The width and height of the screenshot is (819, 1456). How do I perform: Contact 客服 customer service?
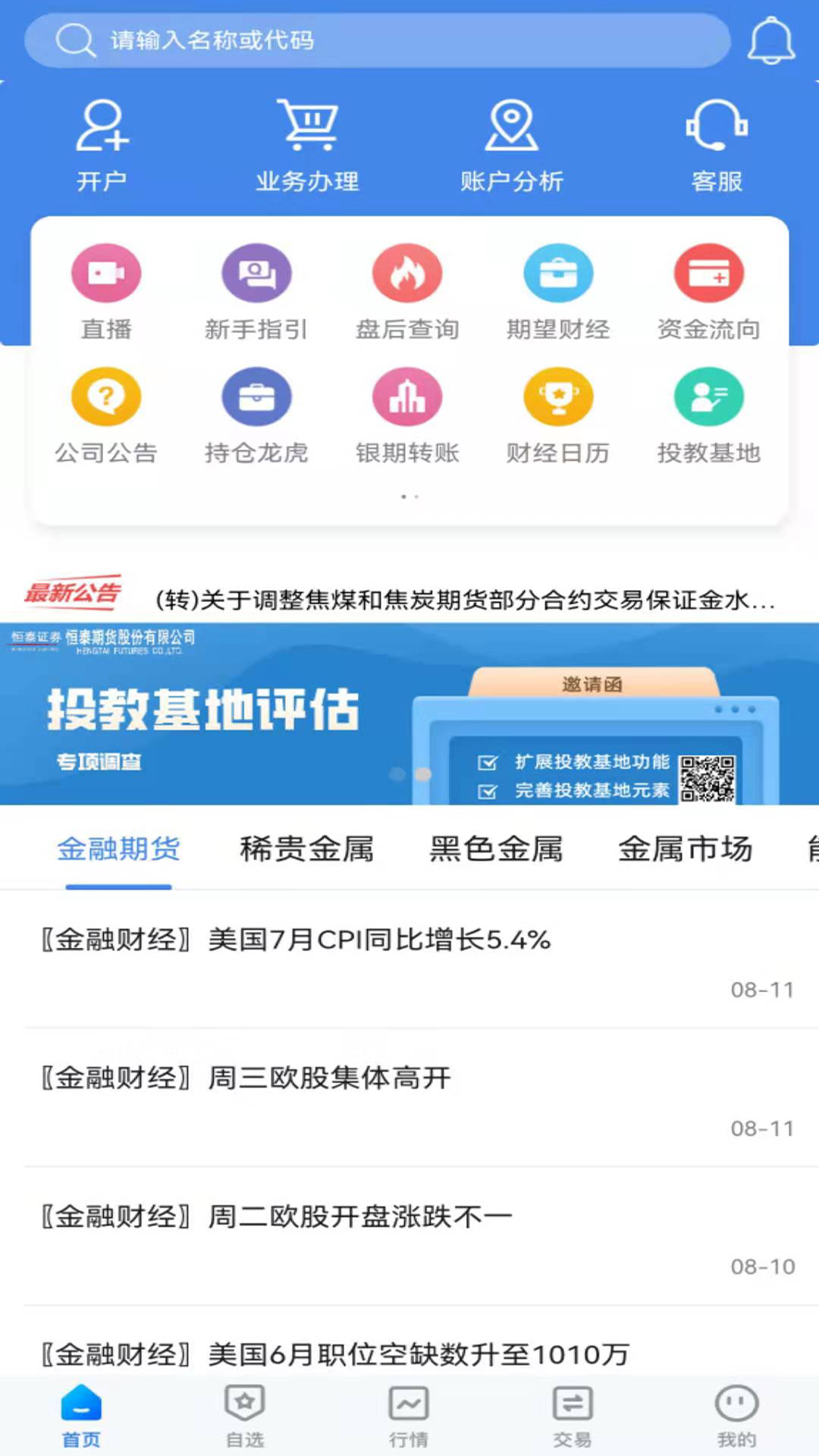coord(717,146)
